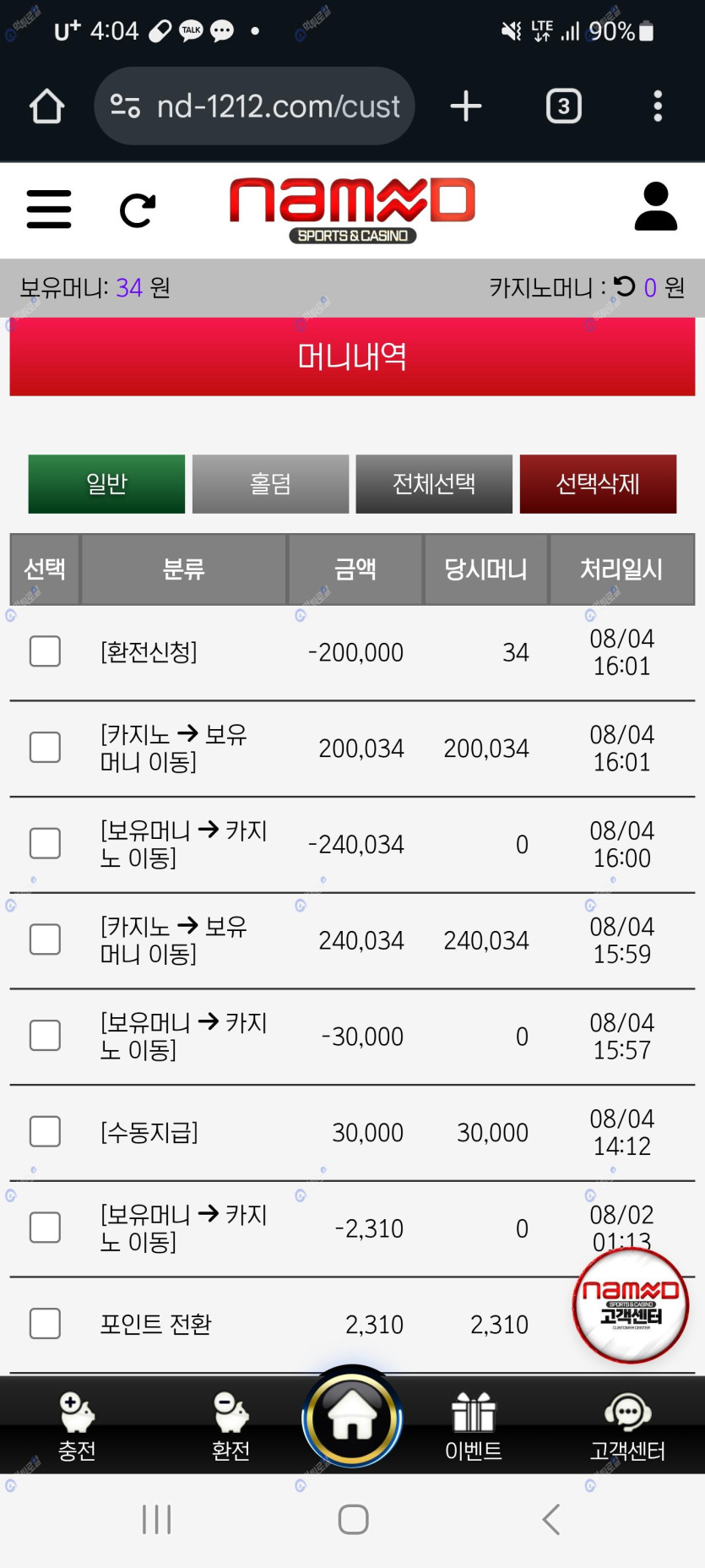705x1568 pixels.
Task: Refresh casino money balance icon
Action: point(625,287)
